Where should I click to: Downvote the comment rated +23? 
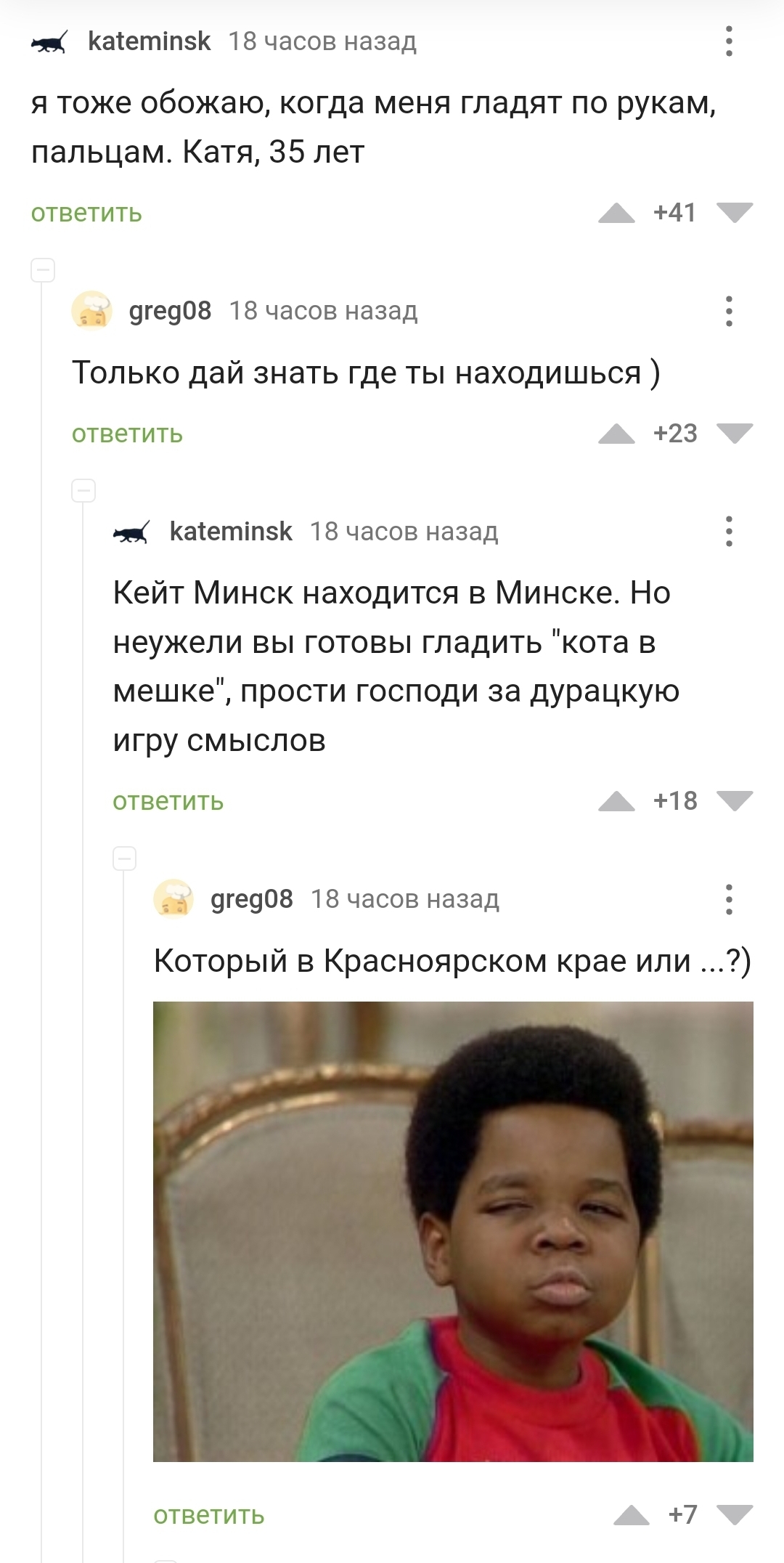coord(734,434)
